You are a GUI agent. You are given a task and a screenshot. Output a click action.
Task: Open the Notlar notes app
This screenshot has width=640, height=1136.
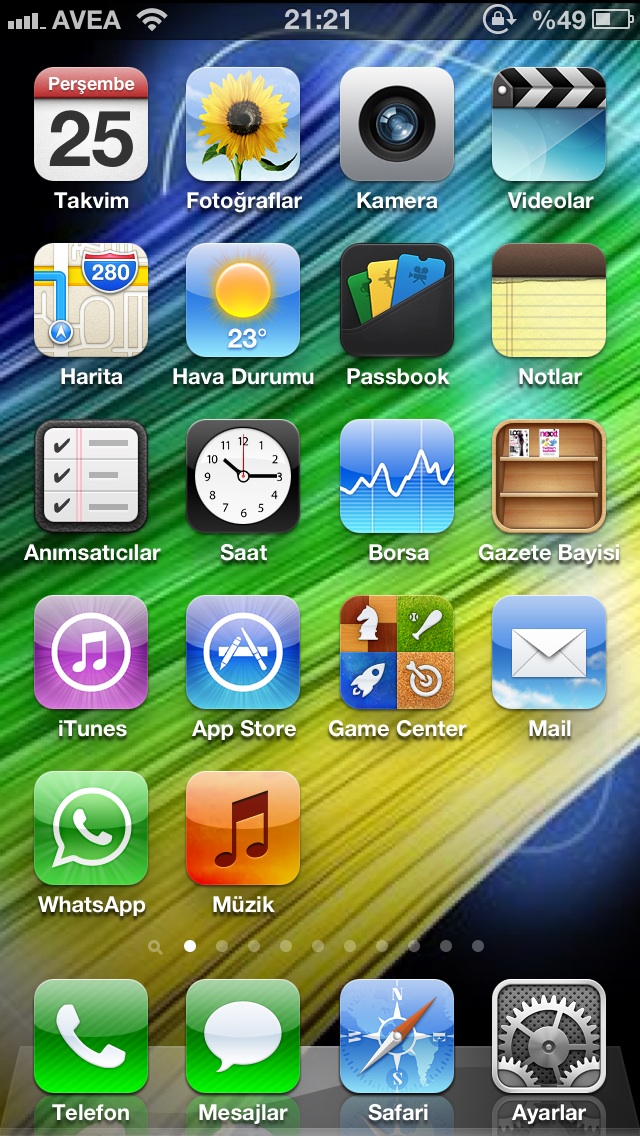tap(549, 300)
